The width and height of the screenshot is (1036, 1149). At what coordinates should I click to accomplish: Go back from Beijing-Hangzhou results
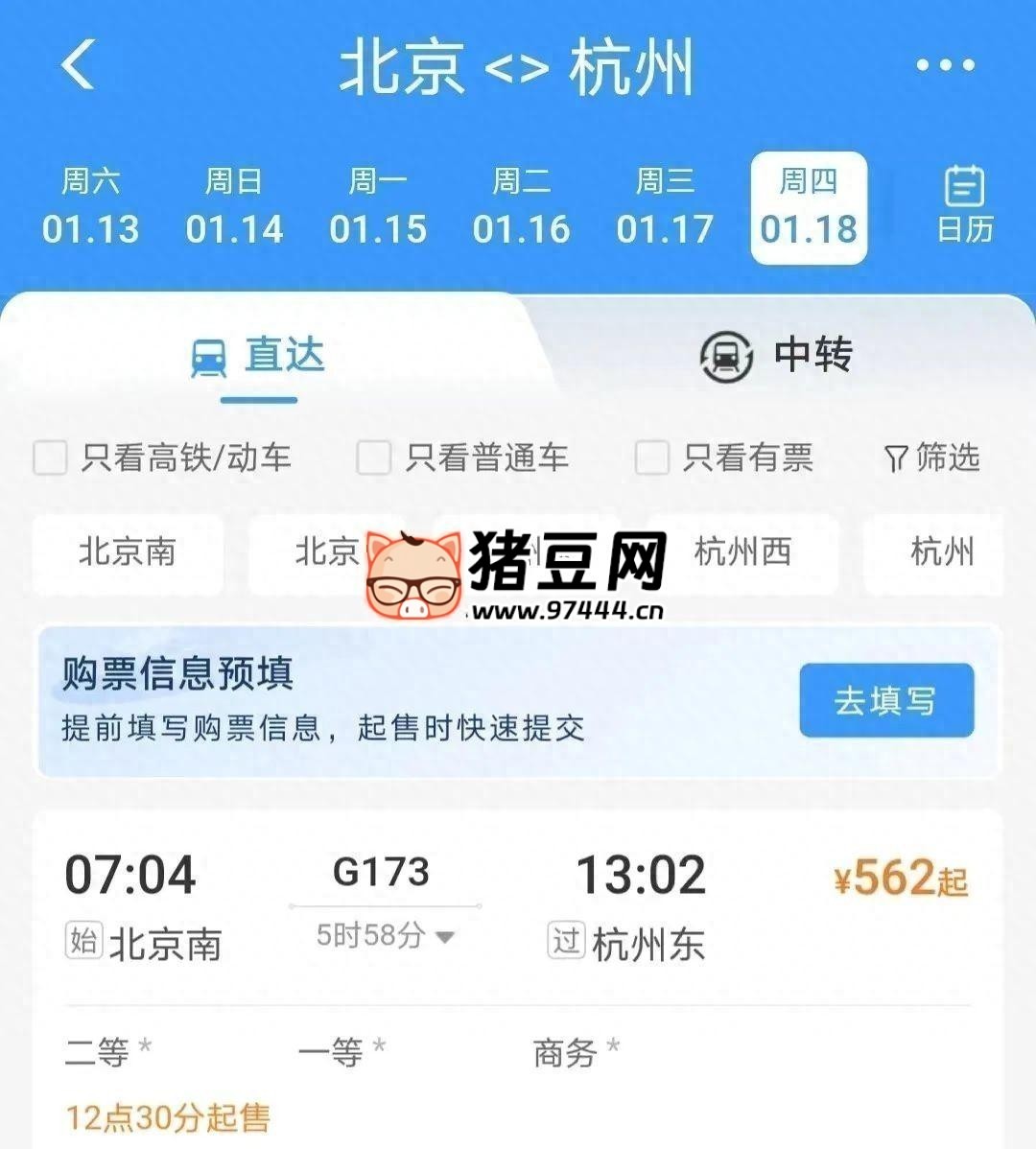[x=79, y=65]
